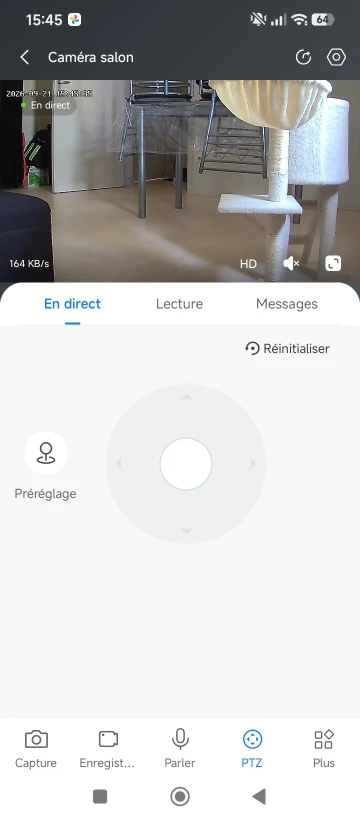The width and height of the screenshot is (360, 820).
Task: Tap Réinitialiser to reset camera position
Action: 287,348
